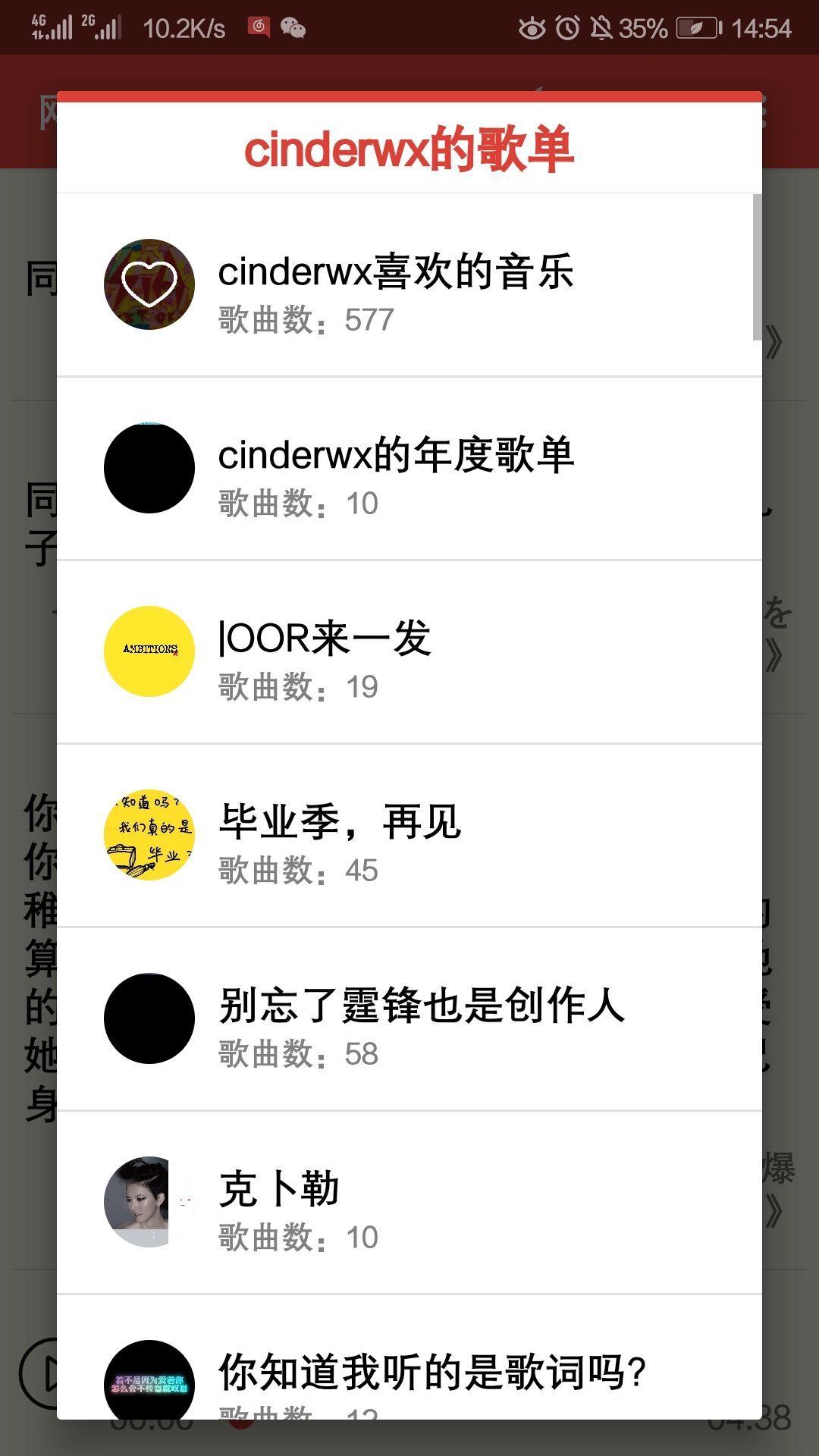Tap the yellow AMBITIONS cover of |OOR来一发
The height and width of the screenshot is (1456, 819).
[x=149, y=651]
